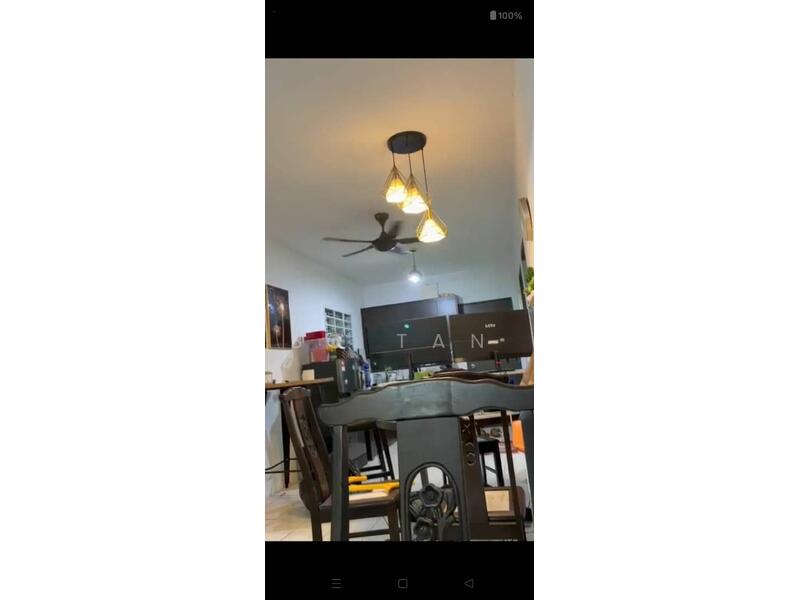
Task: Go back using the navigation bar
Action: 468,583
